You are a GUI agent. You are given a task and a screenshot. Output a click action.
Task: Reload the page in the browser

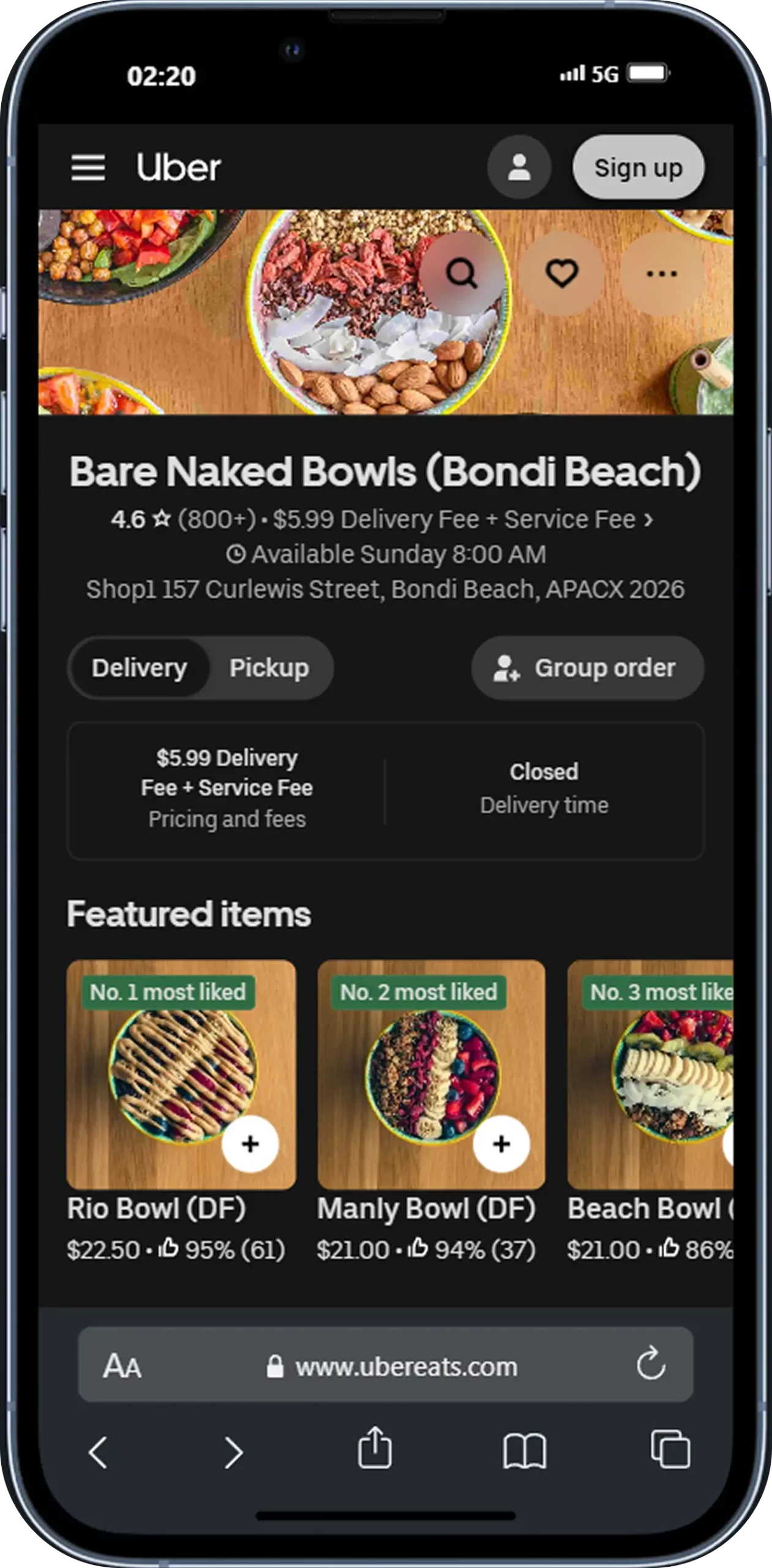coord(650,1363)
